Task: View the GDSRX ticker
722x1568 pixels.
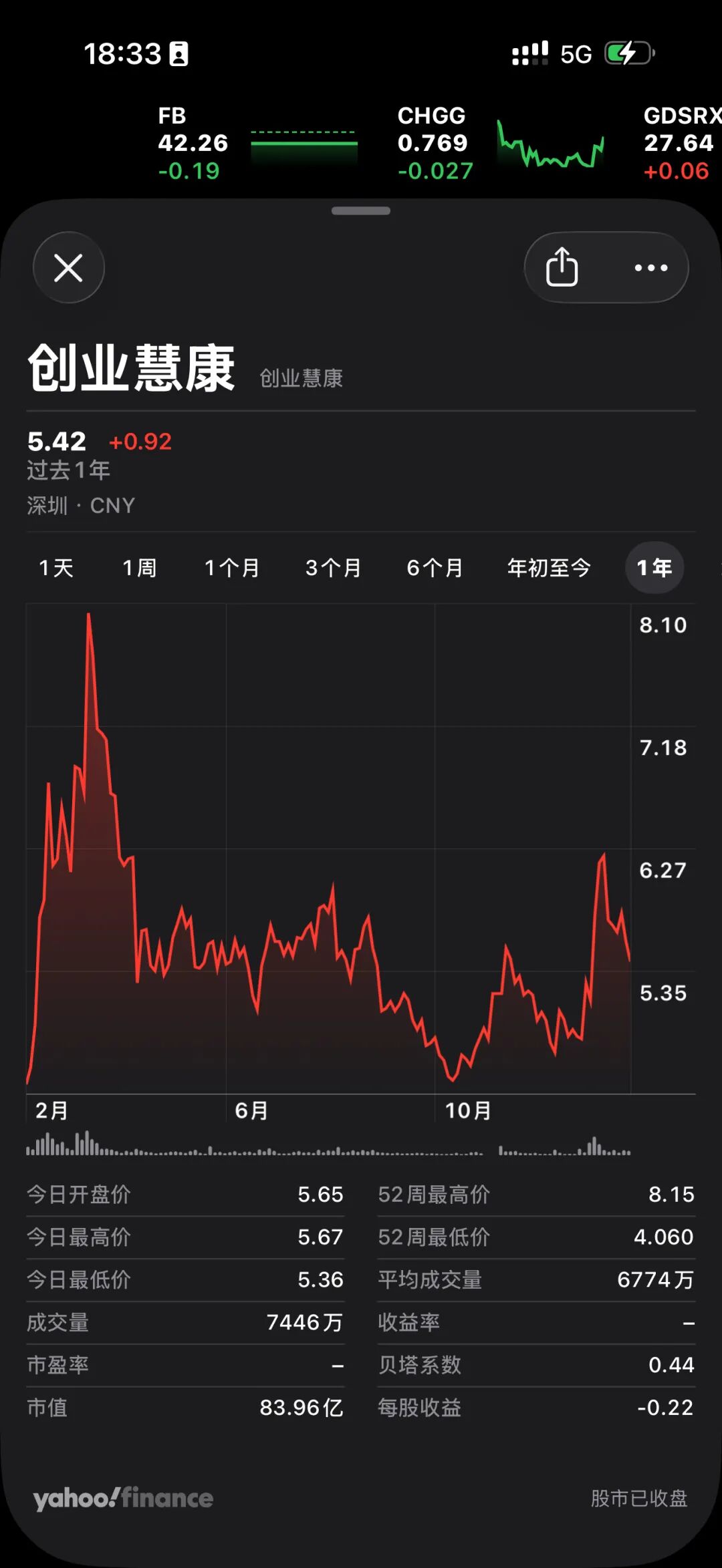Action: click(679, 143)
